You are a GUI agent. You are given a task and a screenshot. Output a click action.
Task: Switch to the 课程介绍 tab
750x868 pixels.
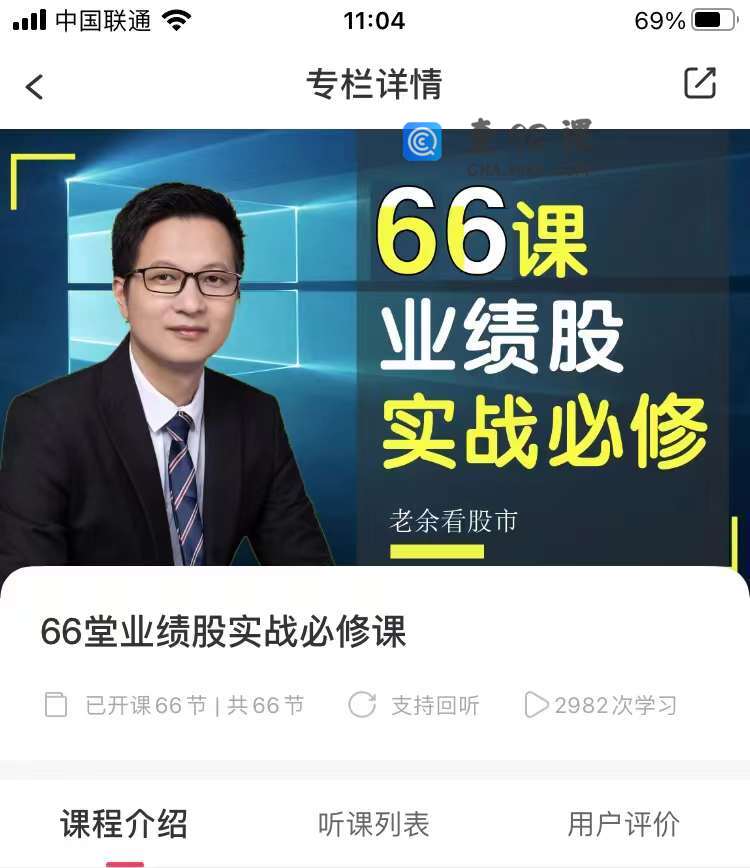(x=124, y=825)
